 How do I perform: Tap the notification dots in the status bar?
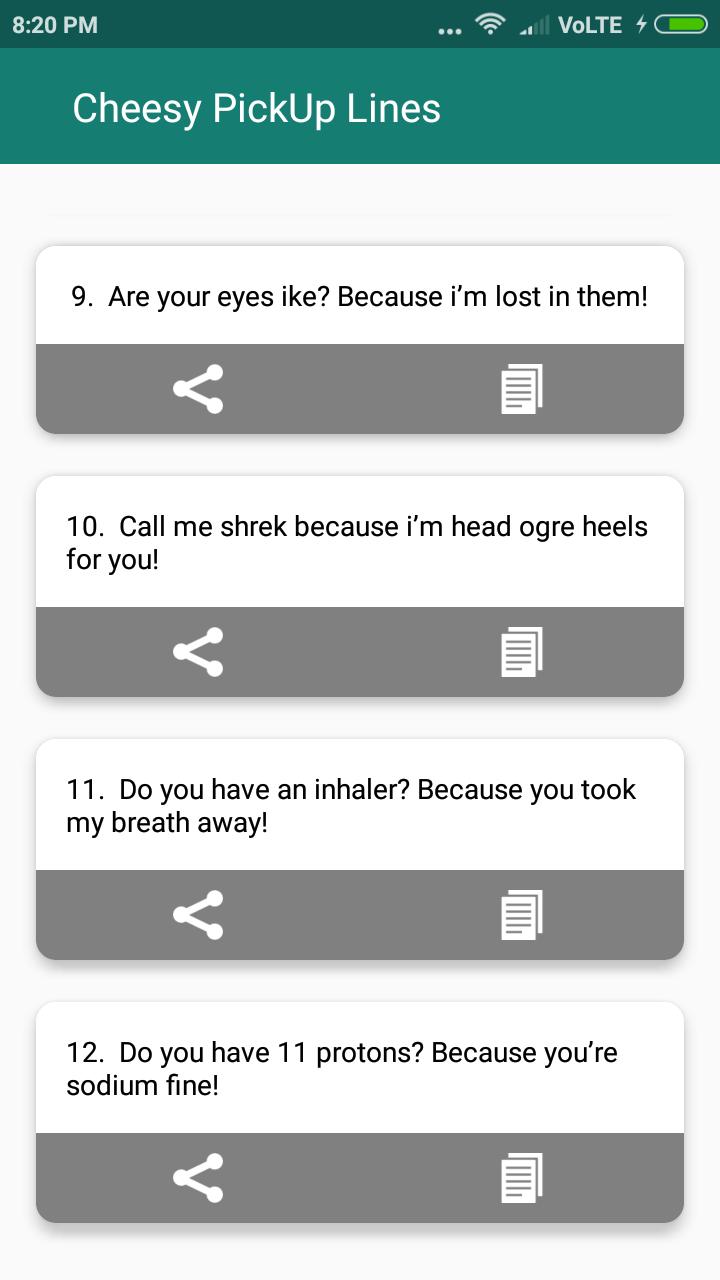coord(449,27)
